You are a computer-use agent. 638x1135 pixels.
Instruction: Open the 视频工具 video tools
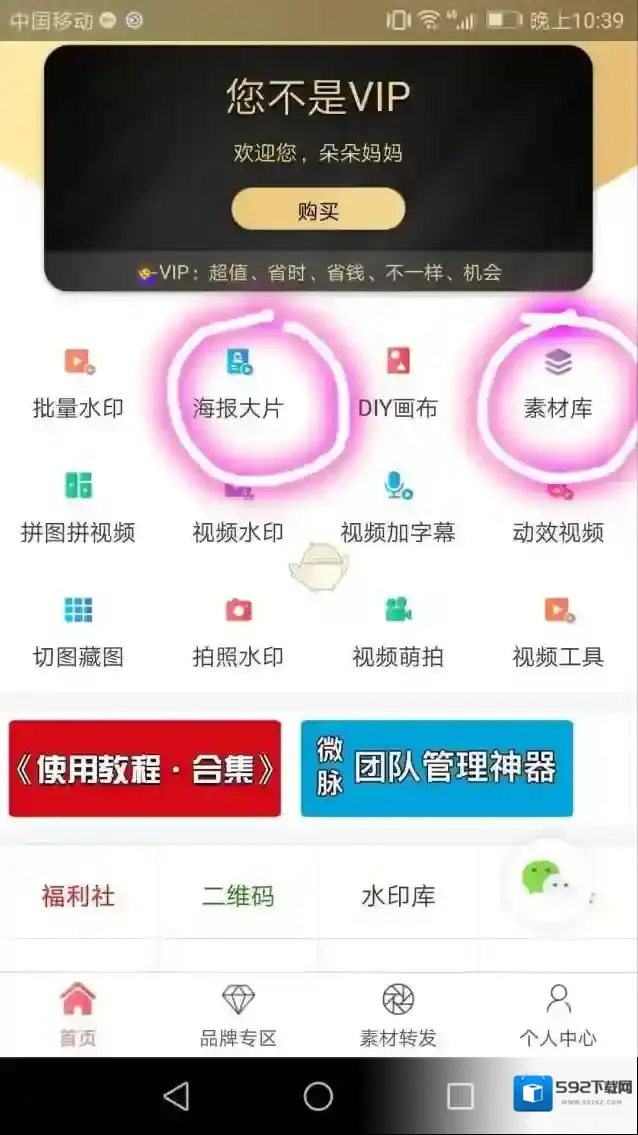[x=558, y=632]
